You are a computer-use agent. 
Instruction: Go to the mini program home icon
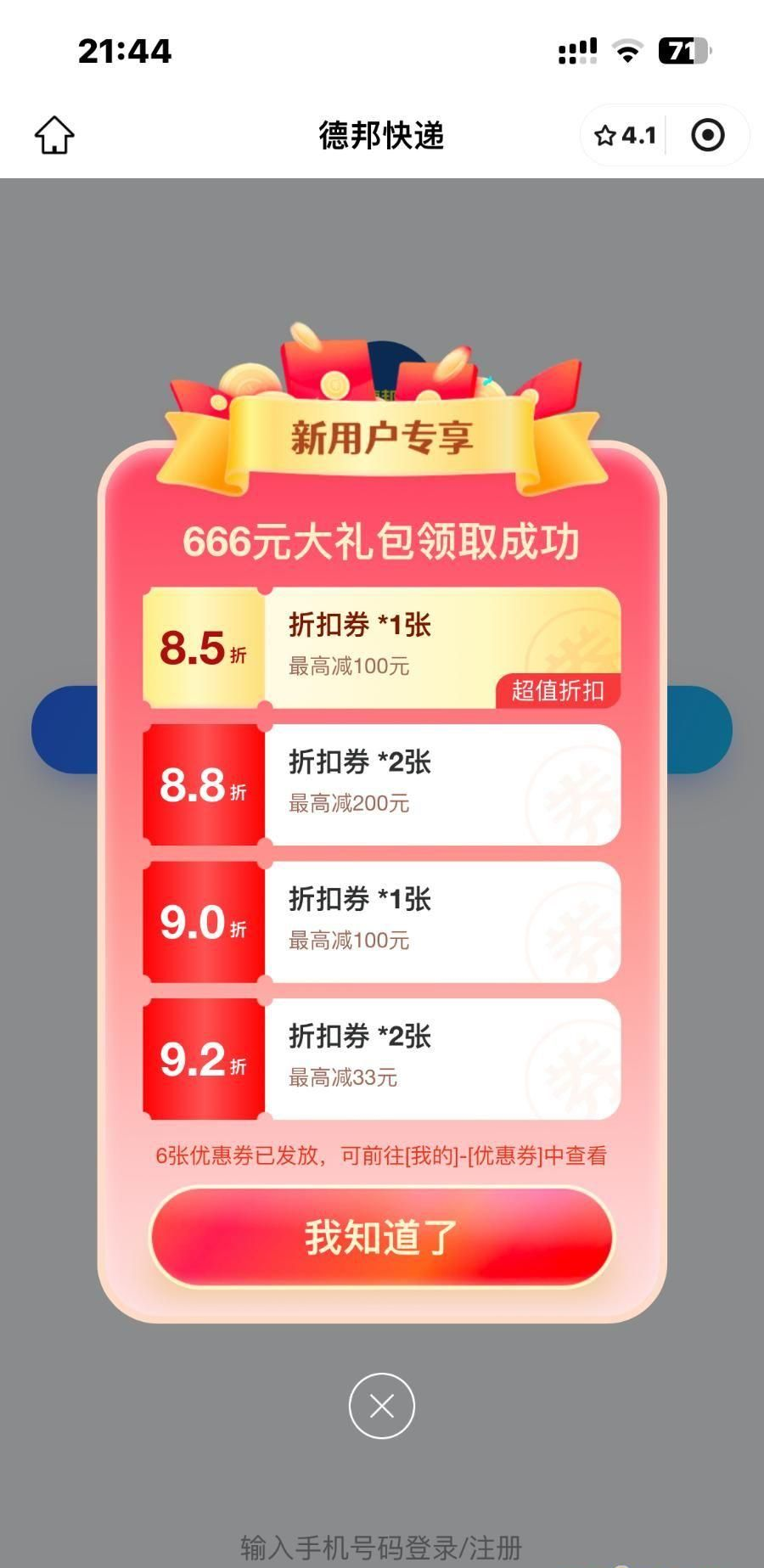point(54,136)
